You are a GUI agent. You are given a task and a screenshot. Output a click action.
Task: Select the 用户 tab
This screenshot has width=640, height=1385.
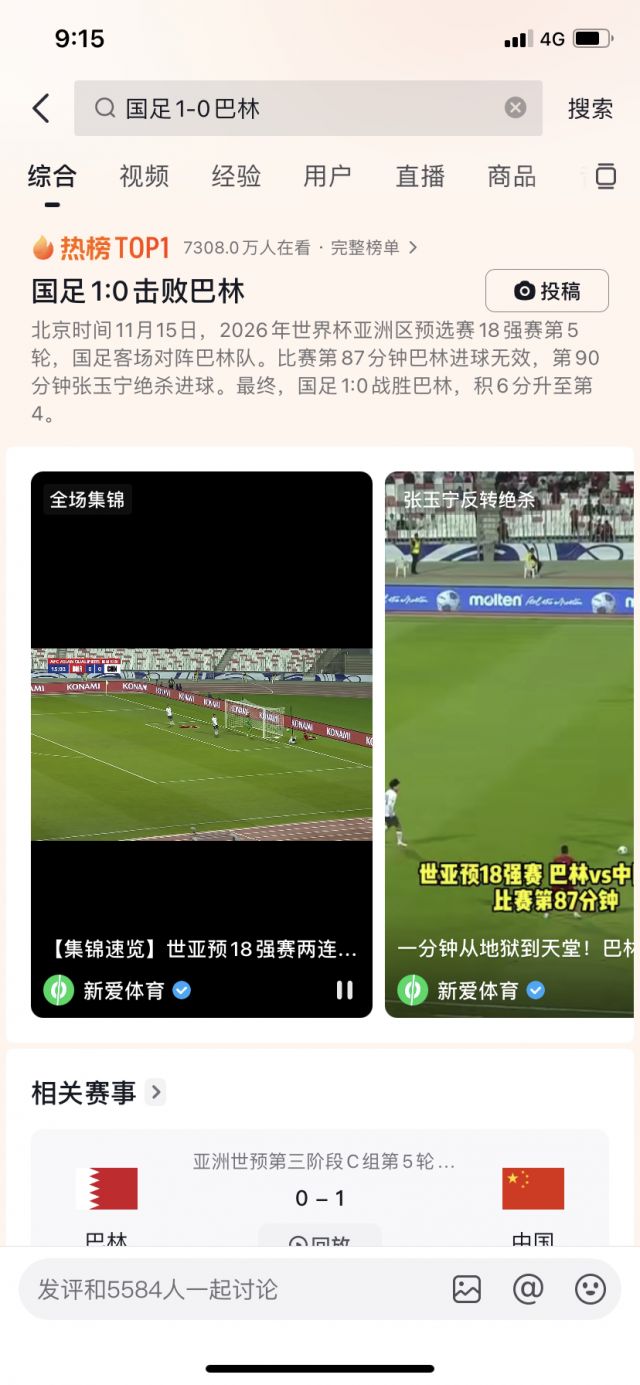point(328,177)
